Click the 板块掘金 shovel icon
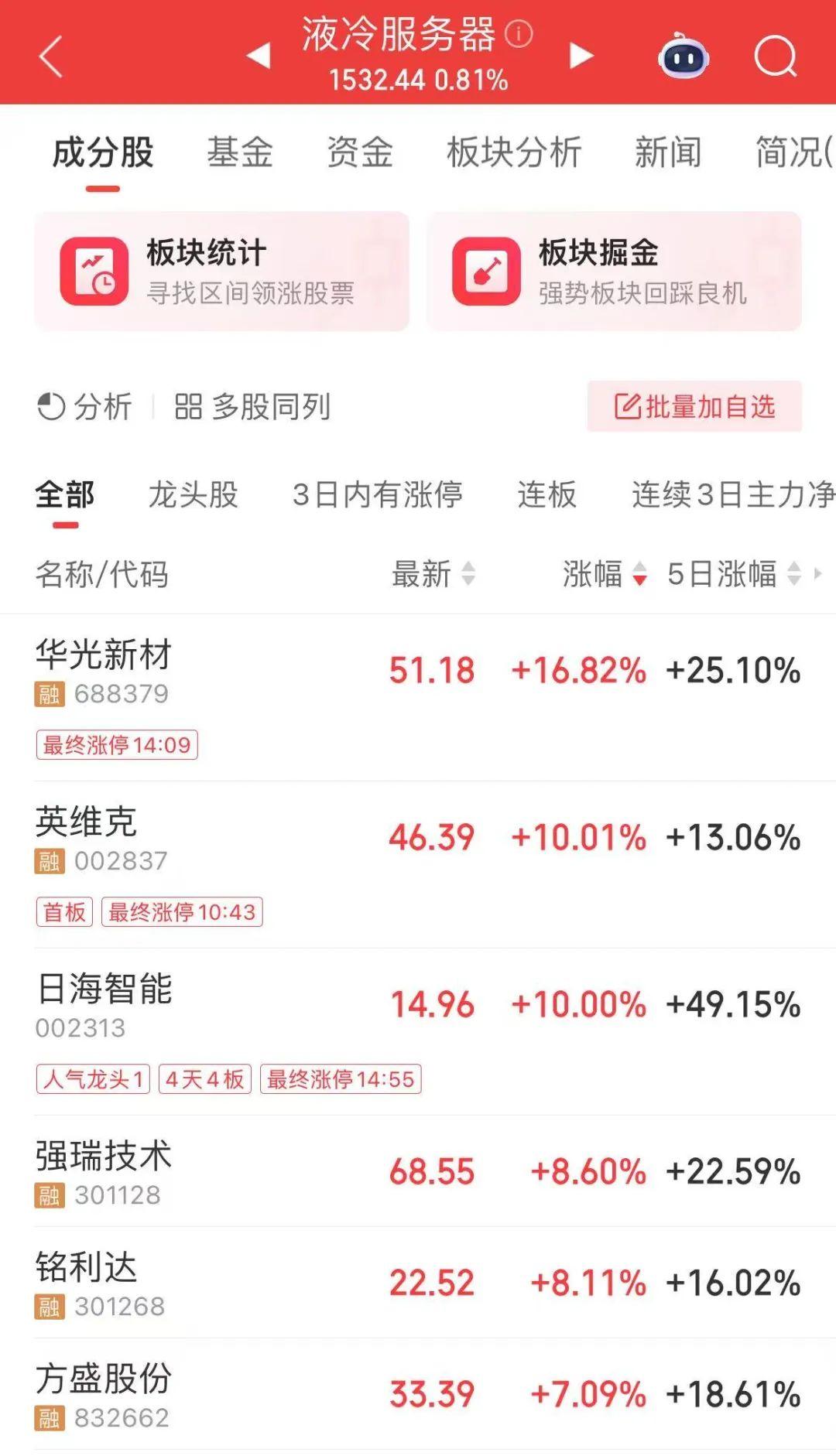 486,271
